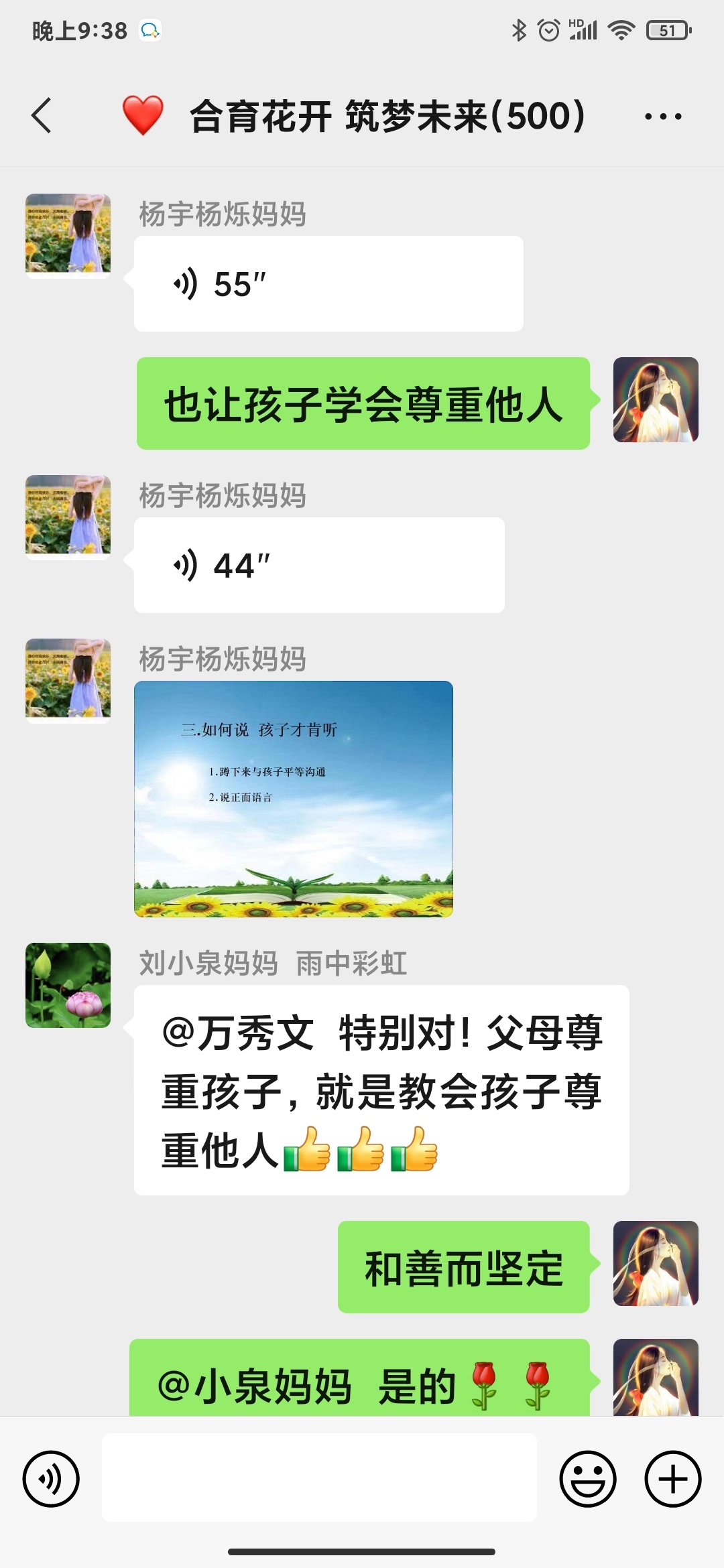
Task: Switch to voice input mode
Action: pos(51,1479)
